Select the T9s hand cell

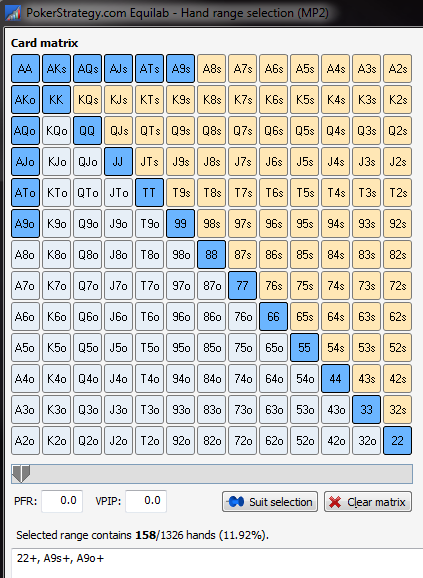click(181, 192)
